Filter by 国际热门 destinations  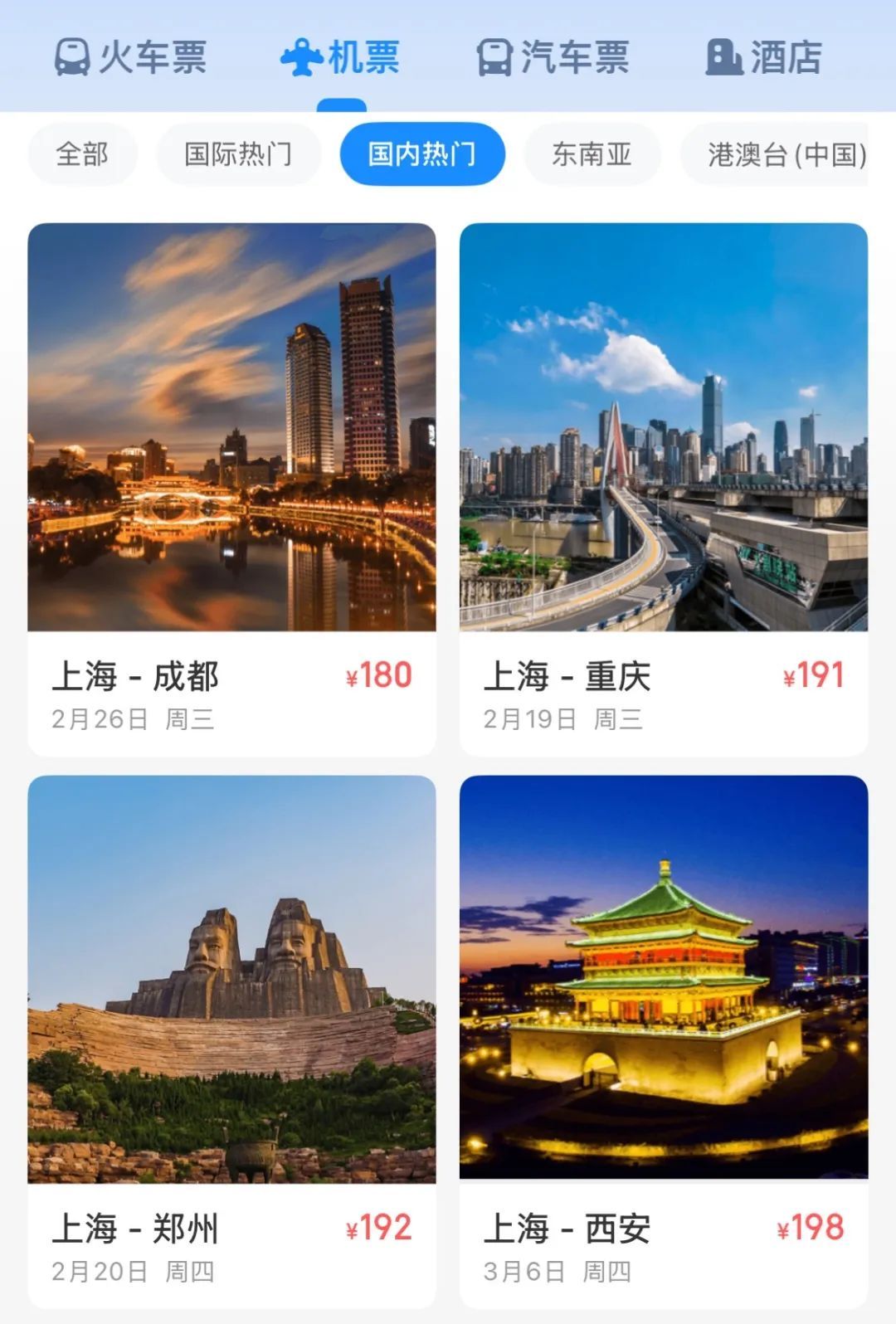[x=238, y=154]
